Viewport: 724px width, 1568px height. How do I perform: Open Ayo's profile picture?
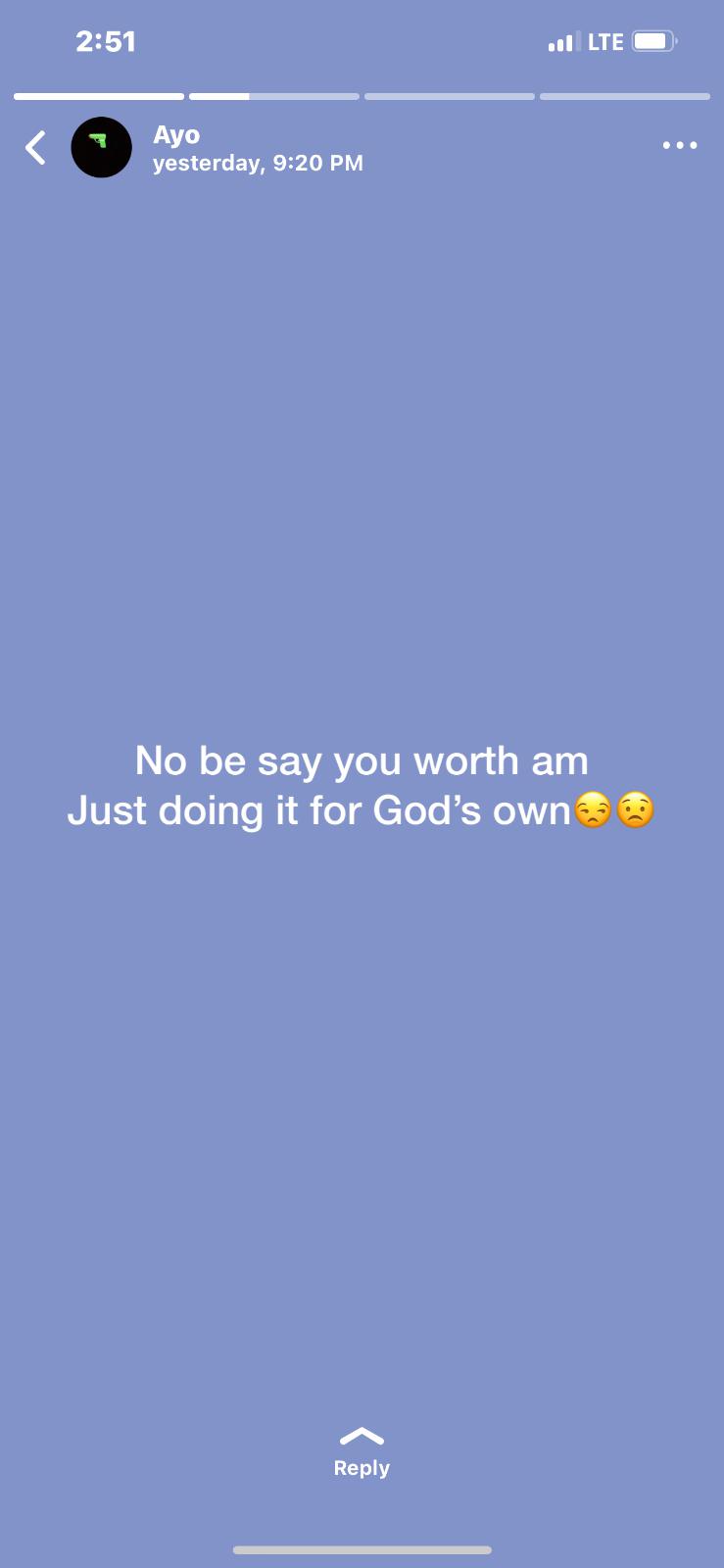click(102, 148)
